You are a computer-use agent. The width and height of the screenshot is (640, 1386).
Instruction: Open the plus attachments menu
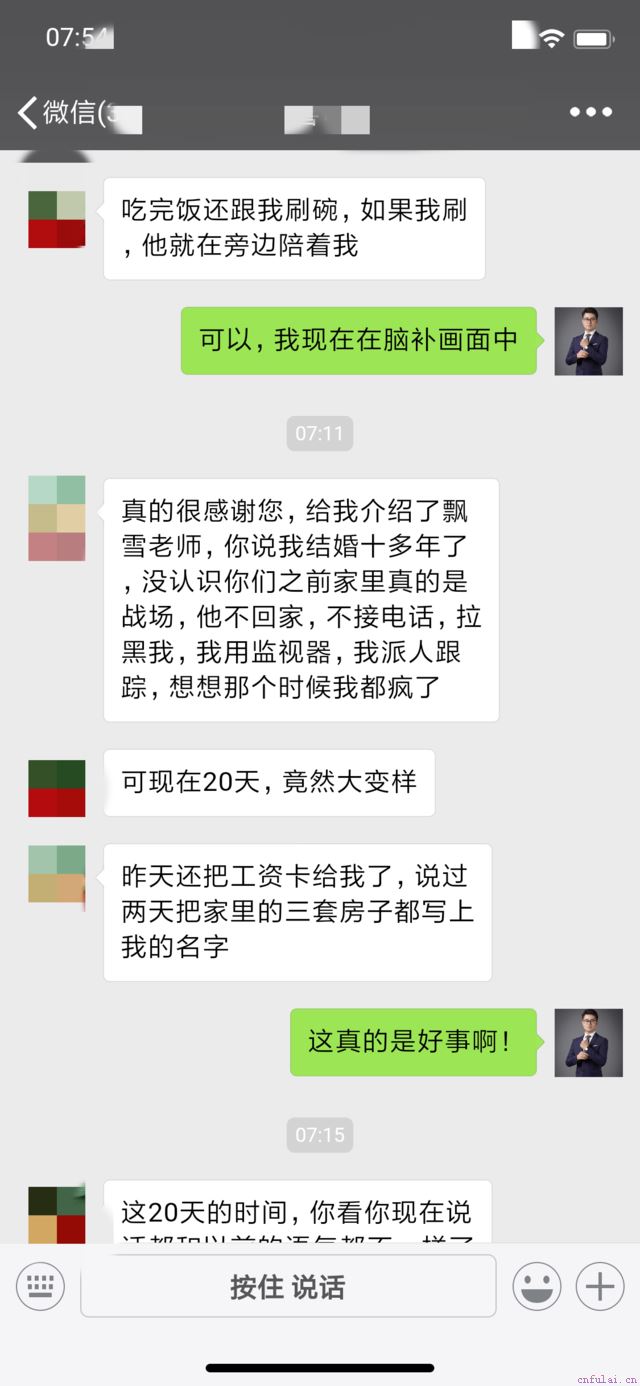click(599, 1286)
